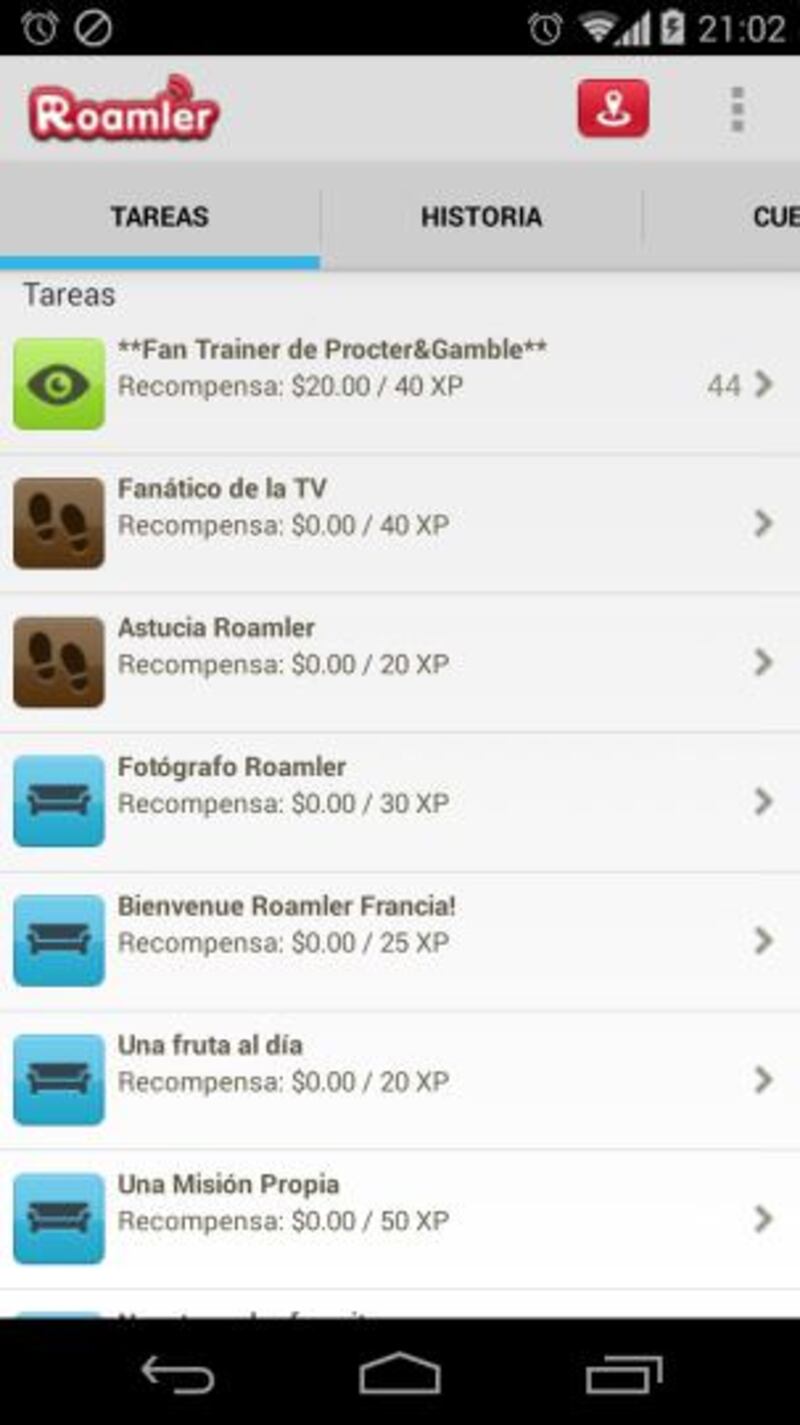The image size is (800, 1425).
Task: Open the Una fruta al día task
Action: click(x=400, y=1080)
